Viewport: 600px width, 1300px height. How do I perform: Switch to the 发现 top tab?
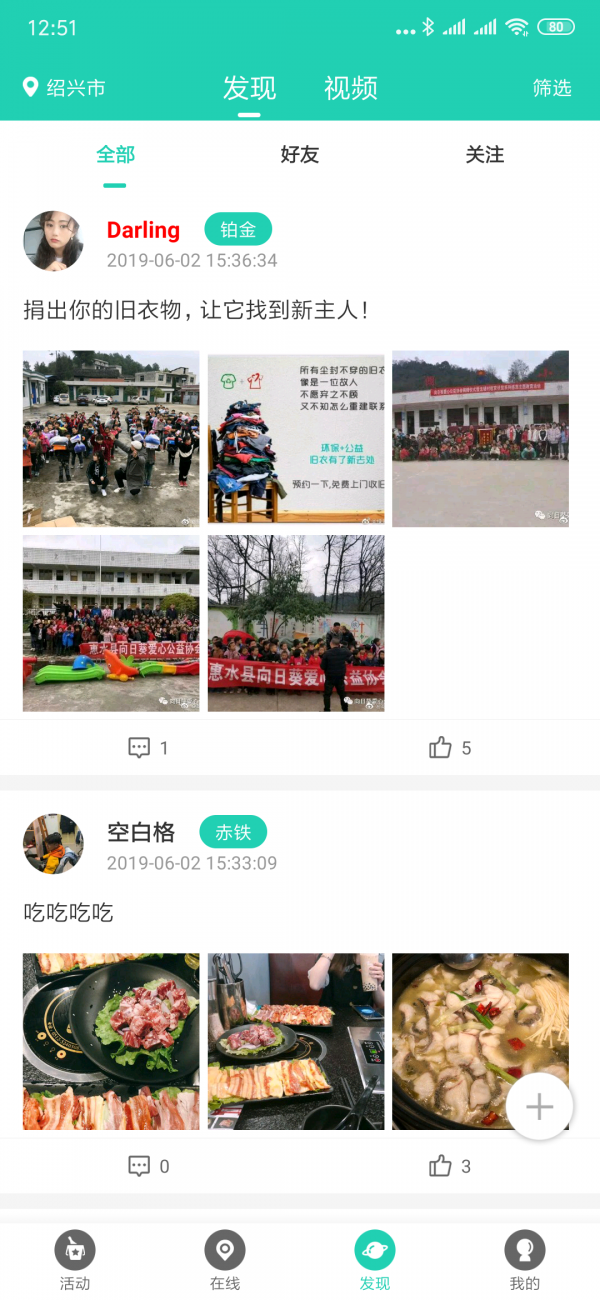coord(249,88)
